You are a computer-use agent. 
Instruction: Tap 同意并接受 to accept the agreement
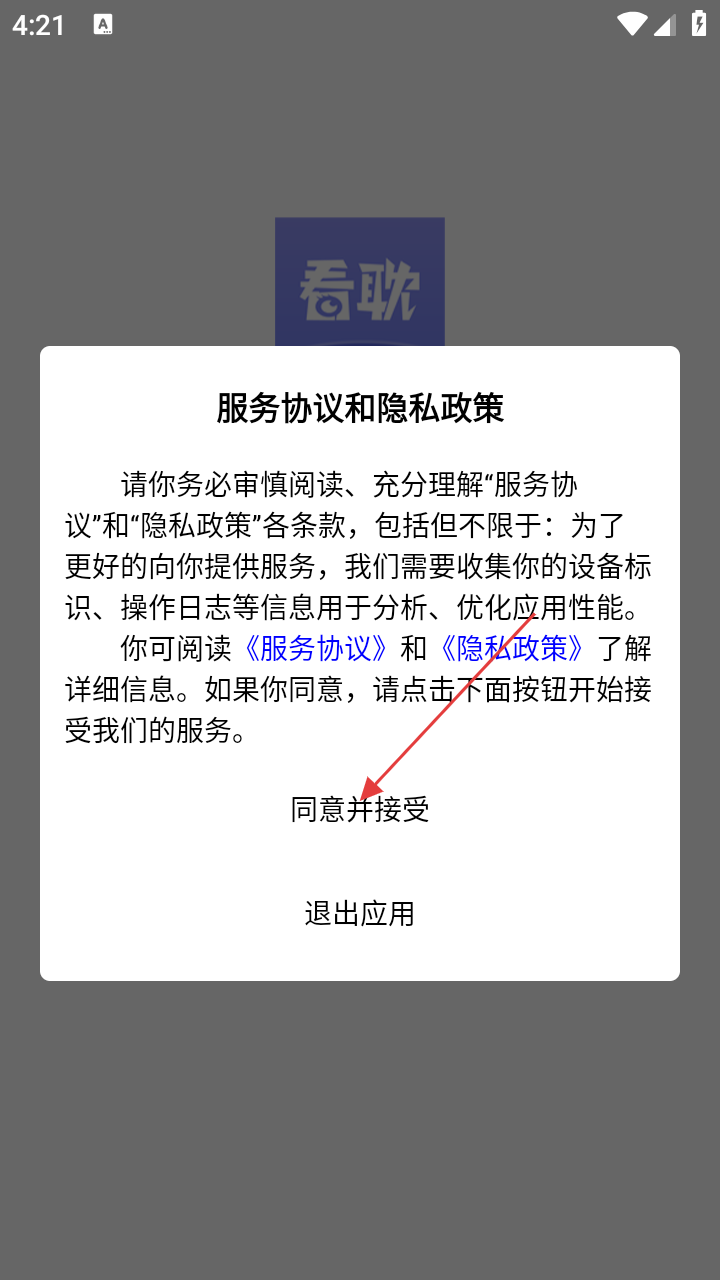(360, 809)
